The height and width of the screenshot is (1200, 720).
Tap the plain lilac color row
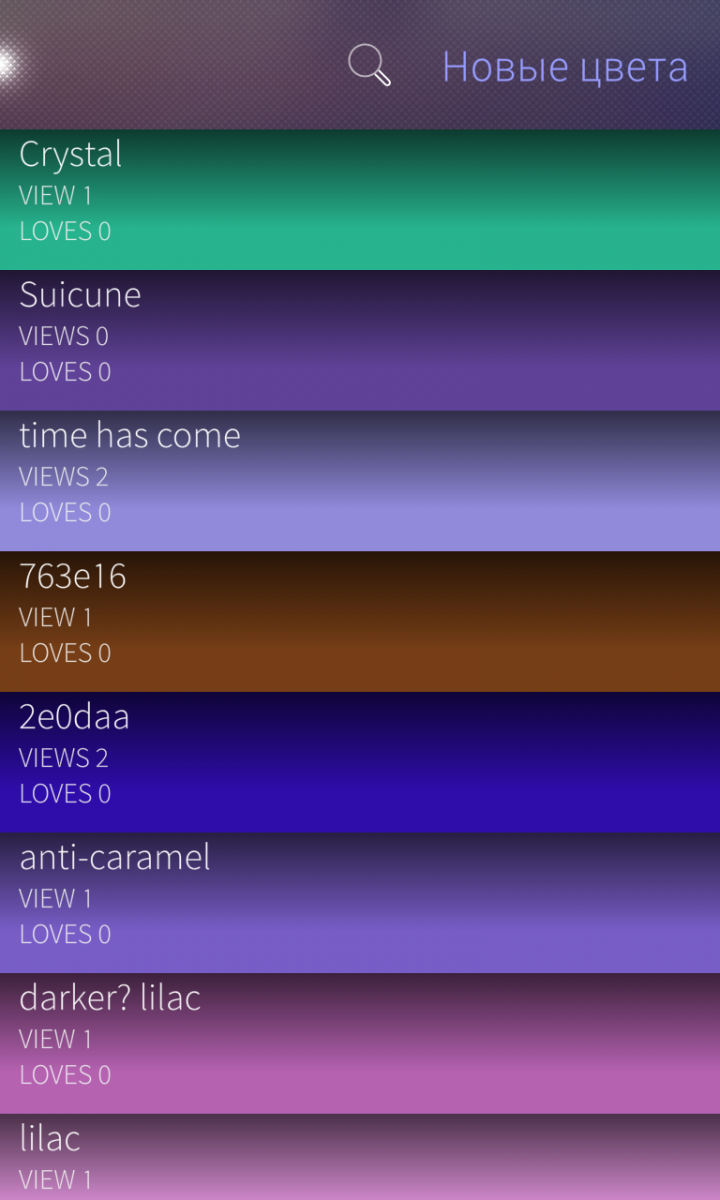(x=360, y=1158)
